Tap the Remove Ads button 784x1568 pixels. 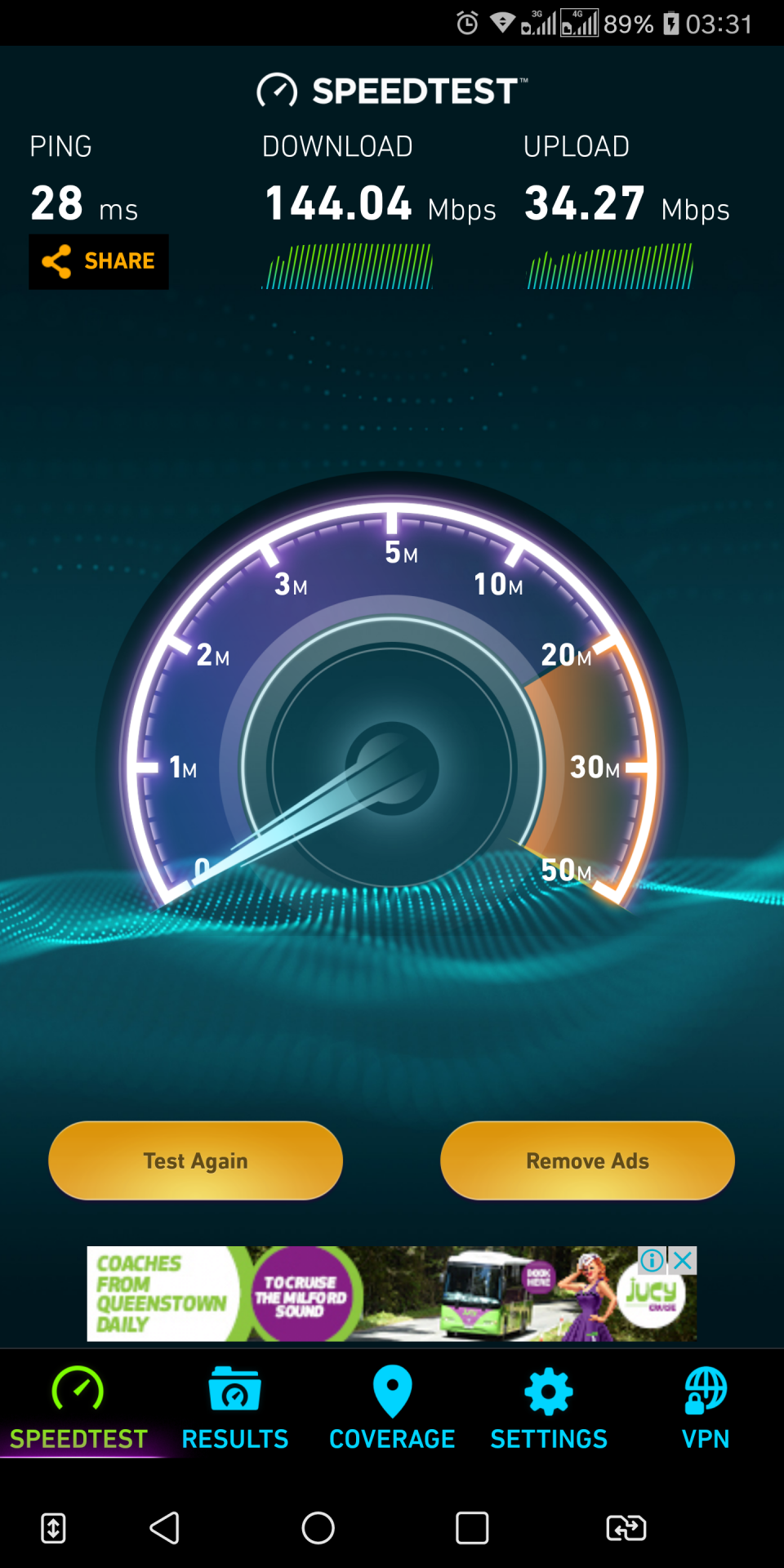[587, 1160]
